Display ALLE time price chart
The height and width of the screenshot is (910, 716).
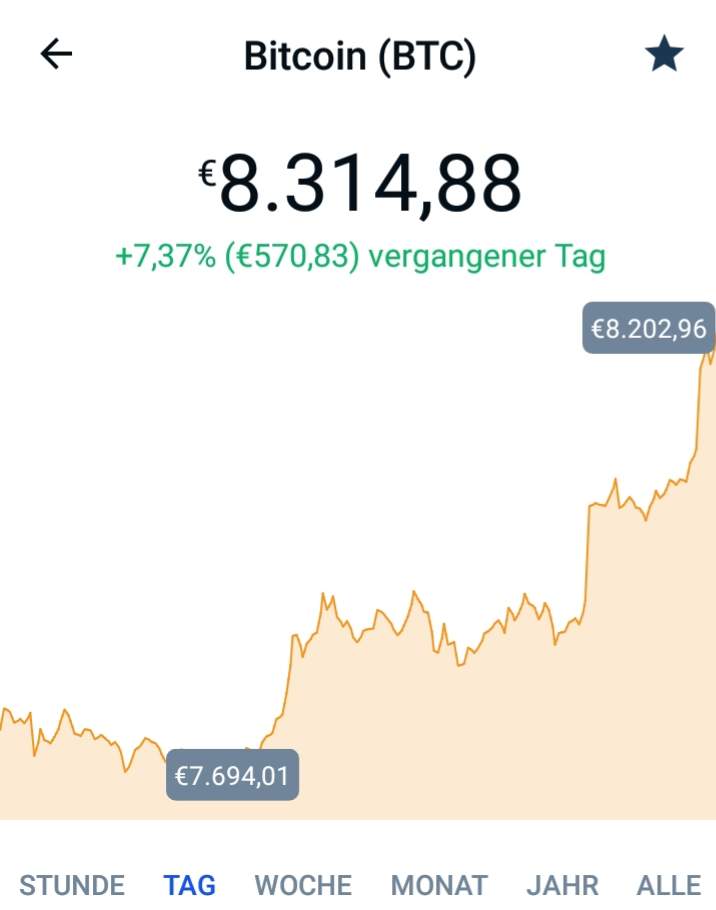[x=668, y=885]
